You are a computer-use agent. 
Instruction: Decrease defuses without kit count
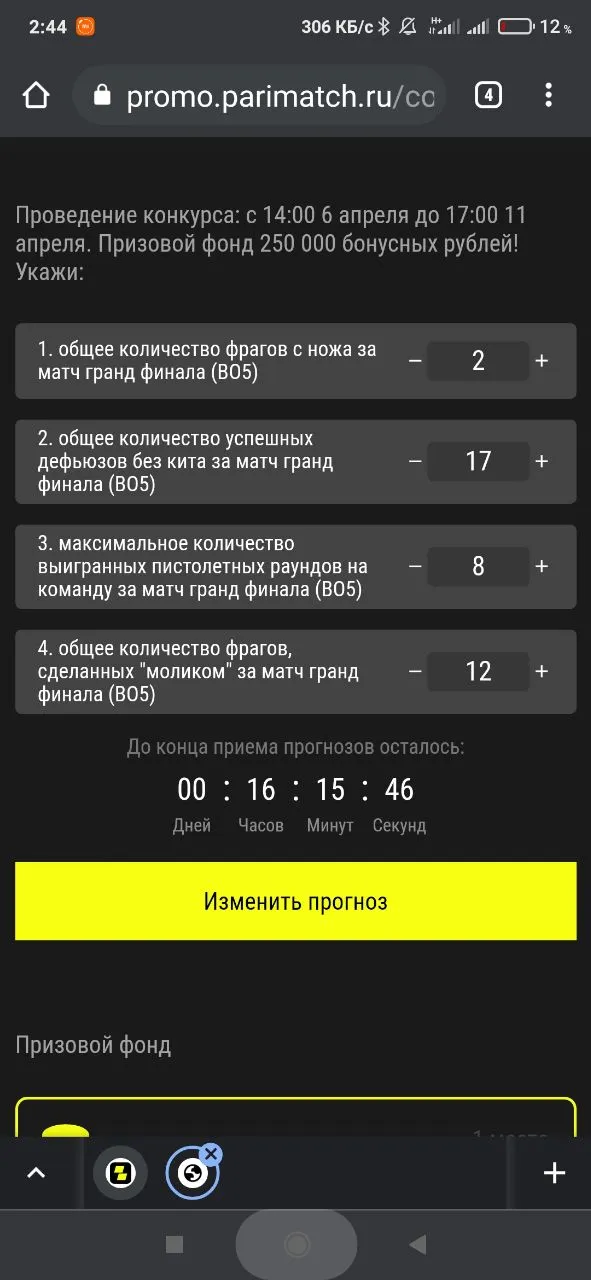click(415, 461)
